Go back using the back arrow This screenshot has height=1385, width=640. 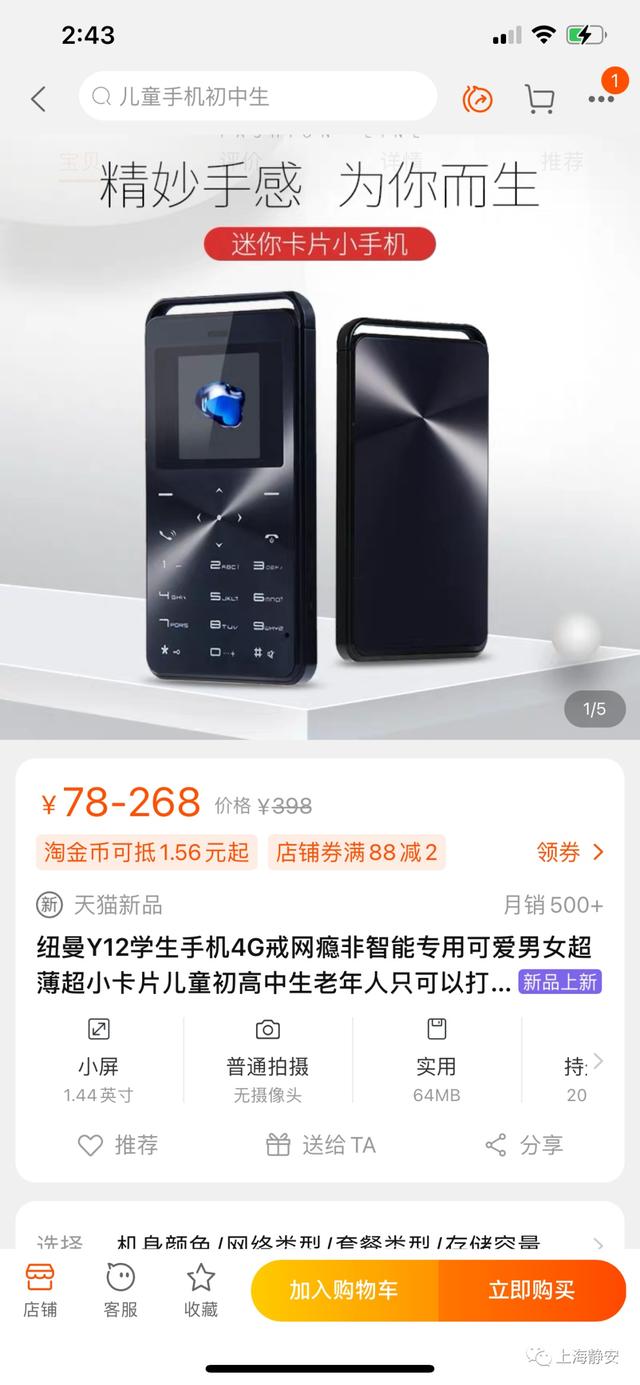tap(38, 98)
